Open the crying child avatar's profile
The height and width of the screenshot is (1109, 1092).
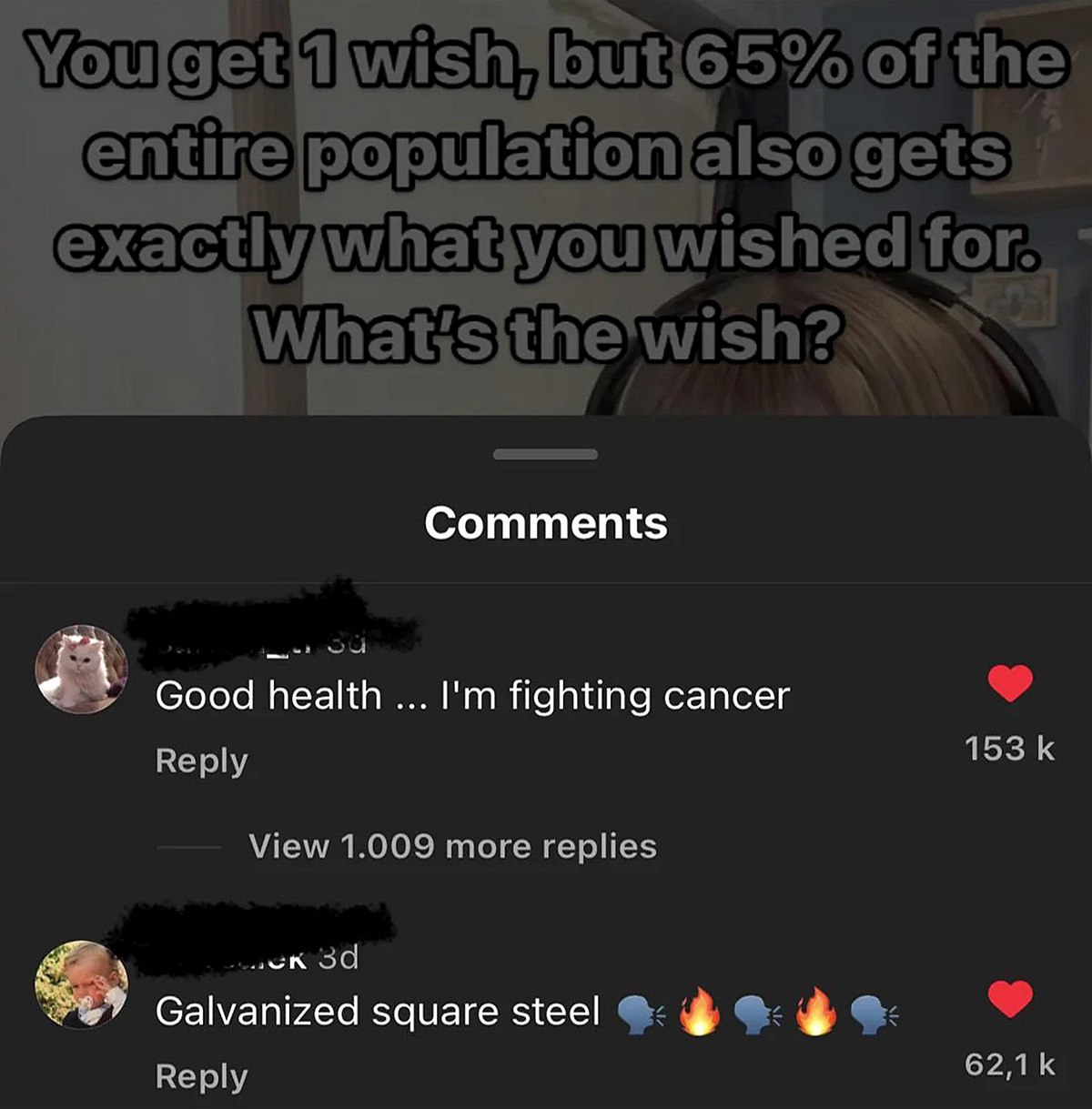pos(82,984)
